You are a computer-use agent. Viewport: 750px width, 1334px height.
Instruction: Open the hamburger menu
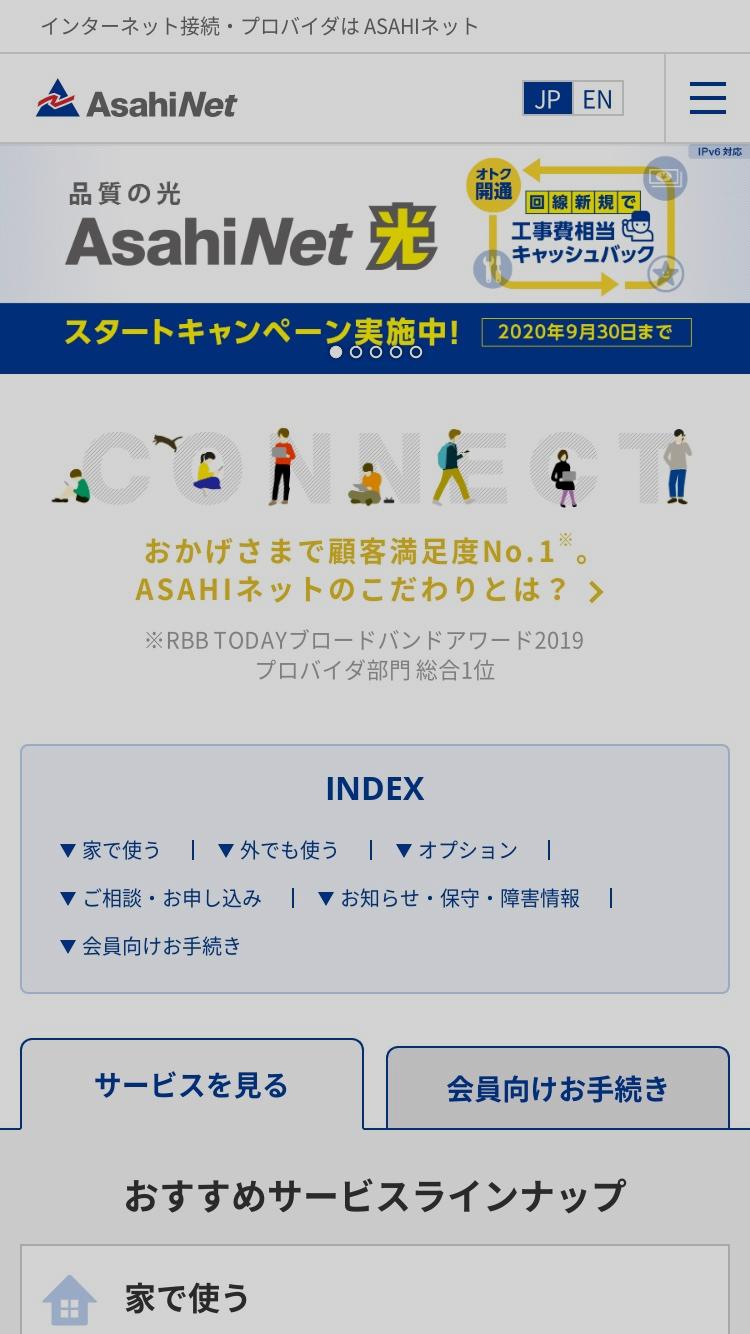(x=707, y=98)
